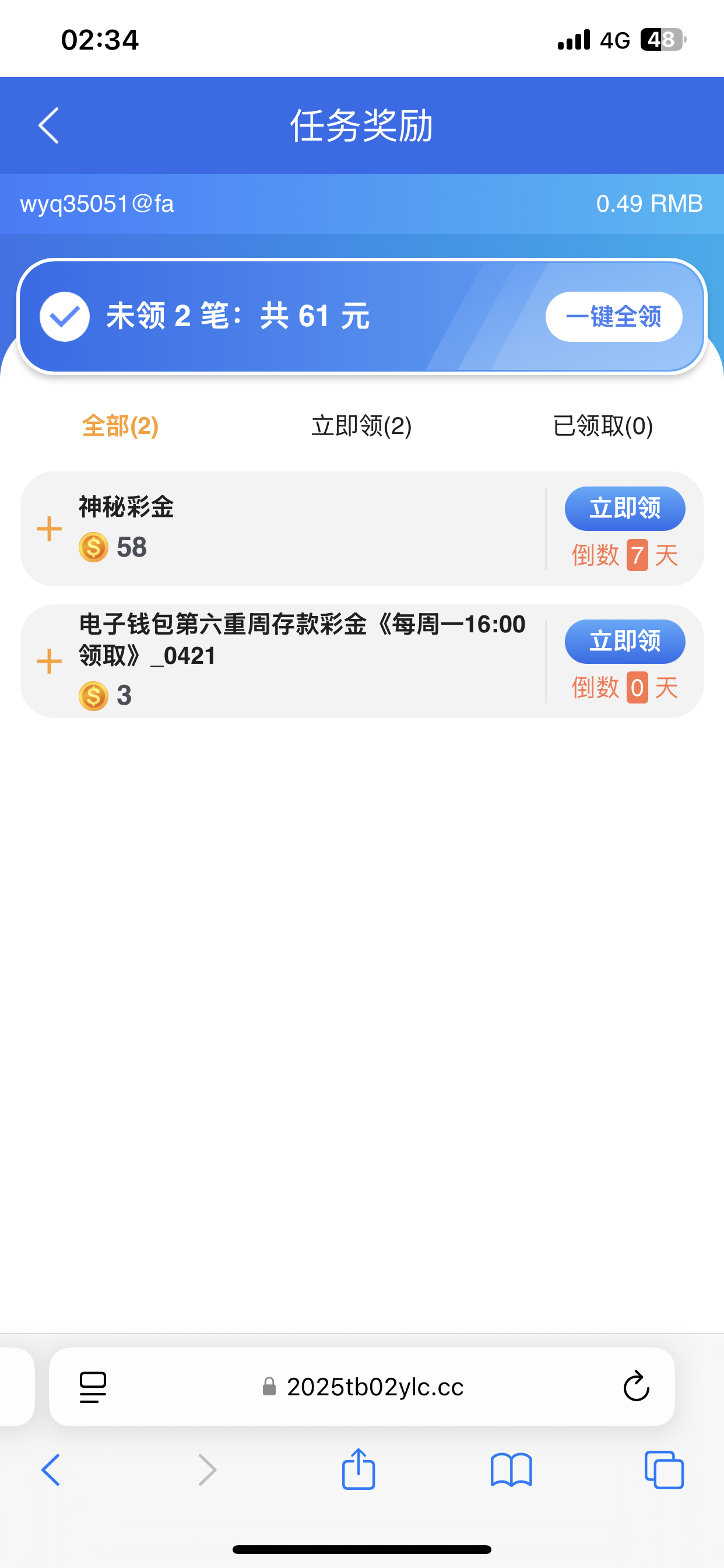The height and width of the screenshot is (1568, 724).
Task: Expand the 神秘彩金 row with the plus icon
Action: [x=50, y=528]
